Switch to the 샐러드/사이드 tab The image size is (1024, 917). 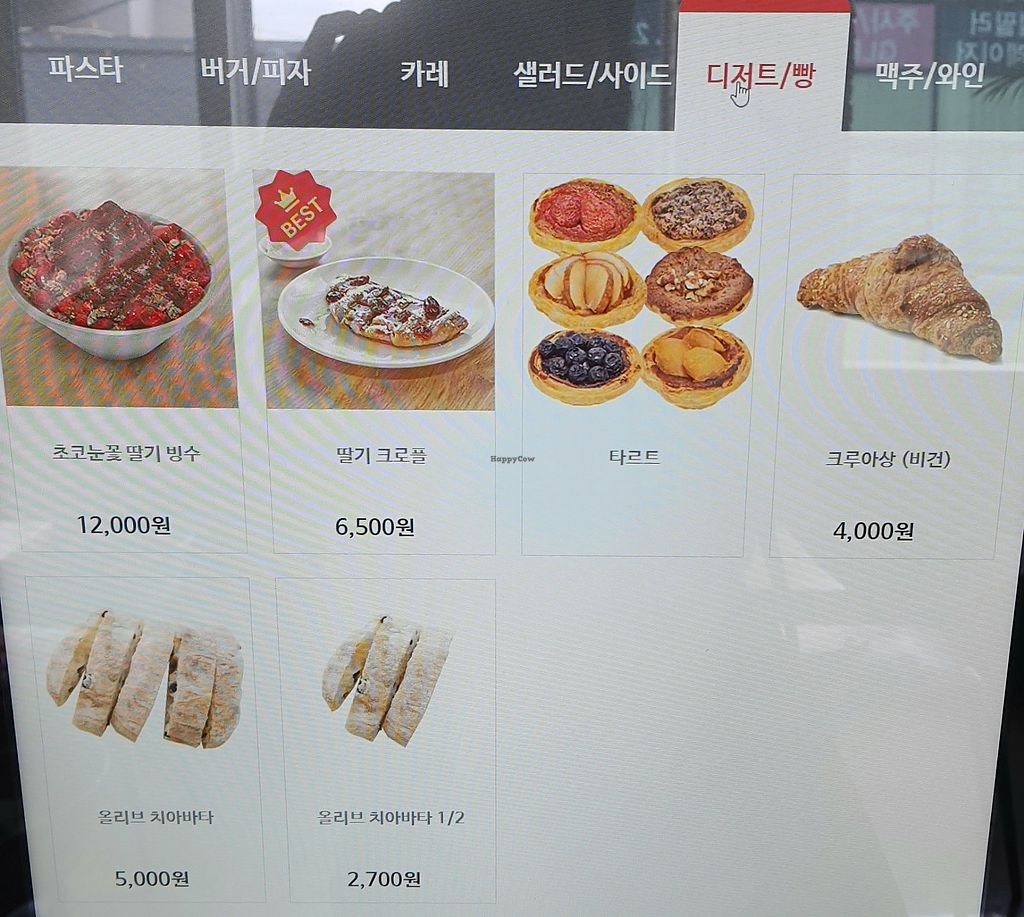click(591, 75)
